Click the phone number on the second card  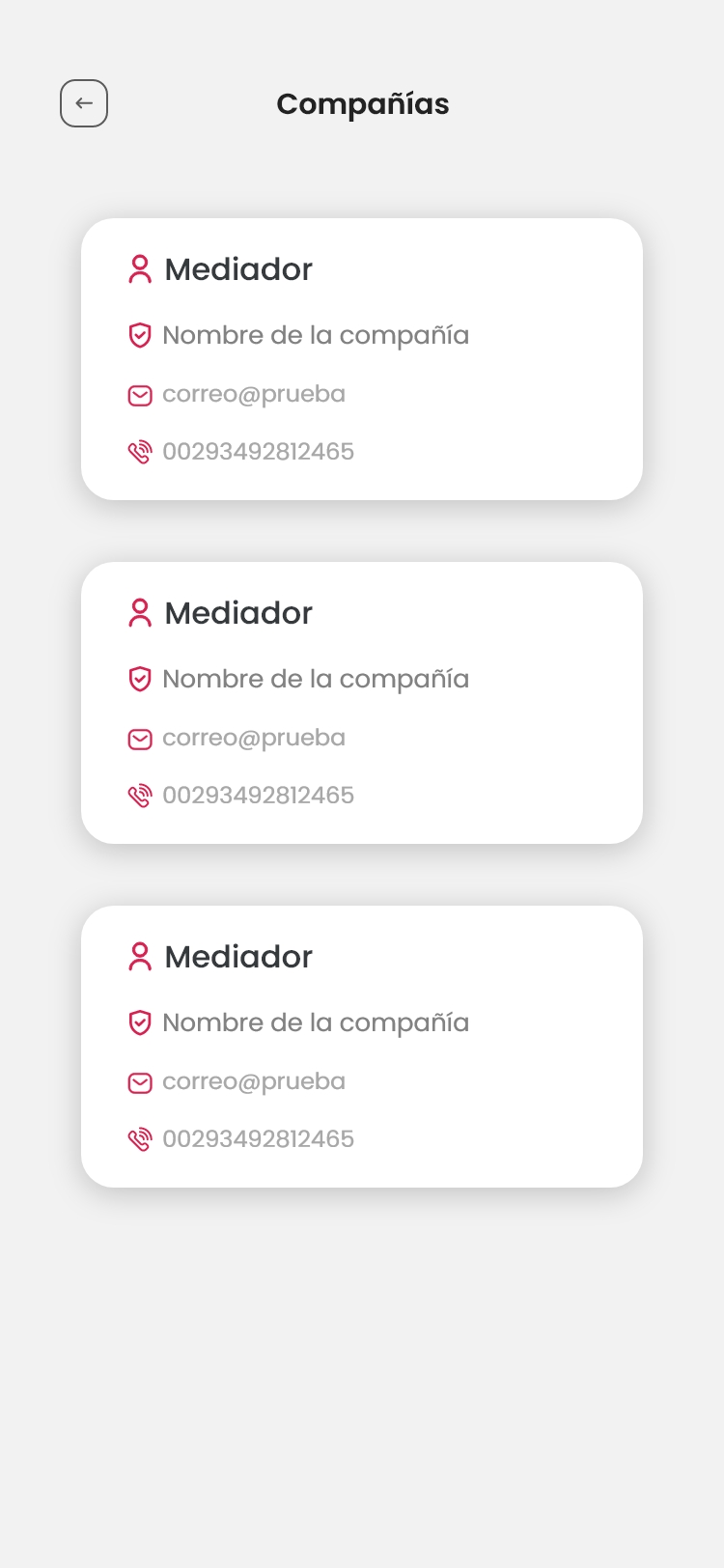click(x=258, y=795)
